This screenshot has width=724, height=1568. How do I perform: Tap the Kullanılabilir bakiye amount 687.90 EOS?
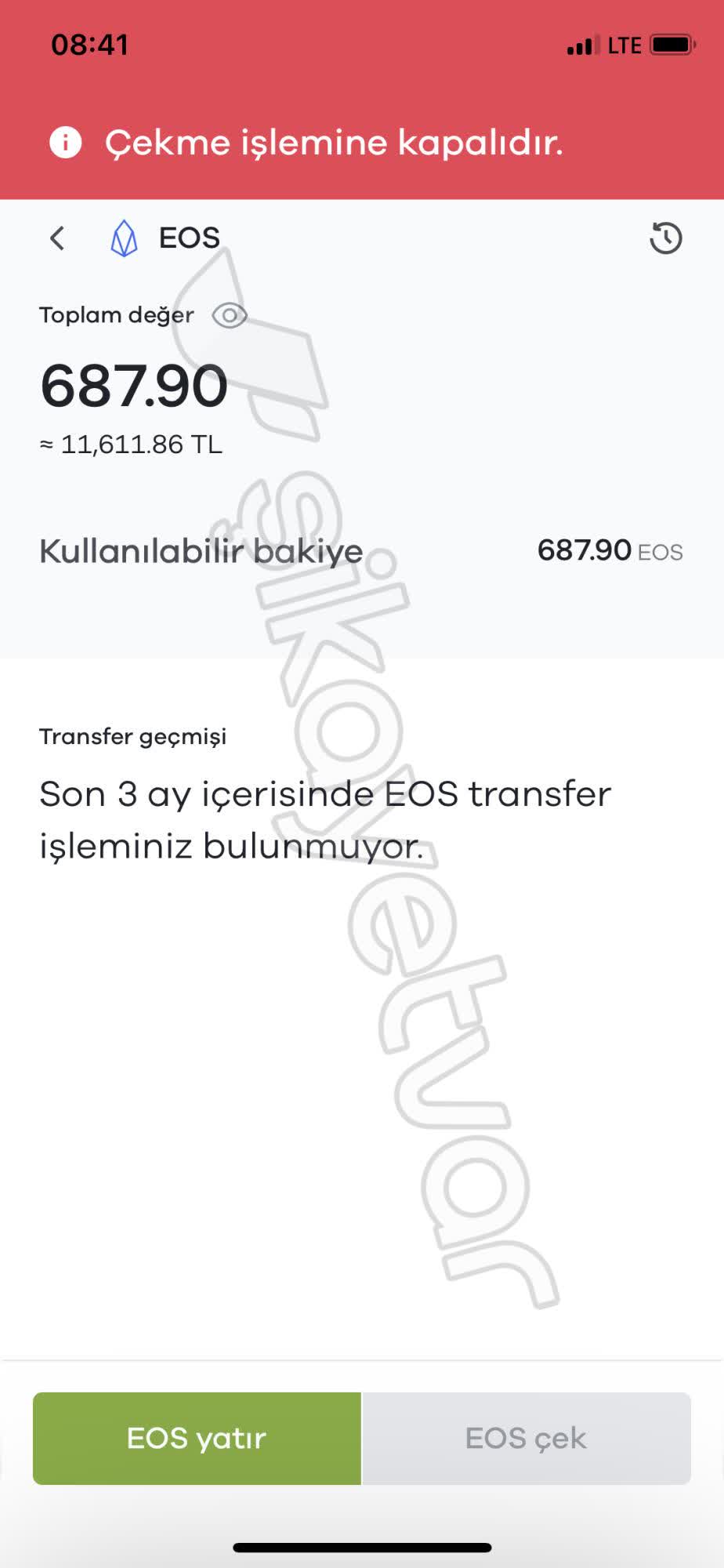pos(610,551)
